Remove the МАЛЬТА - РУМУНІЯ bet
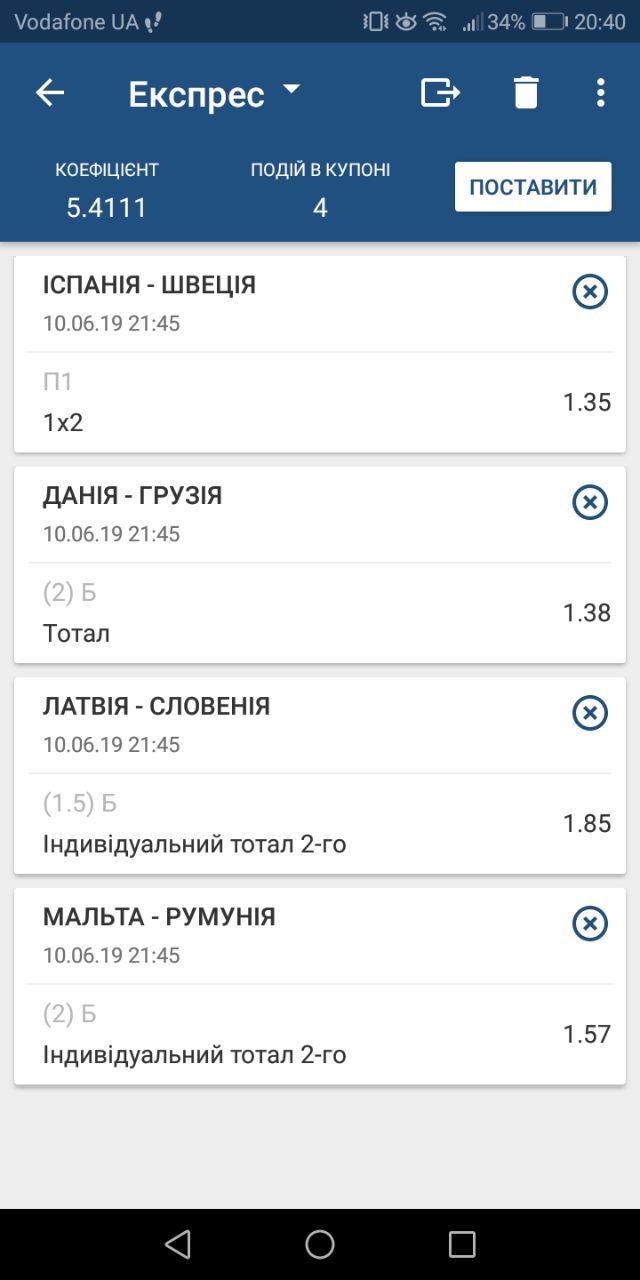The height and width of the screenshot is (1280, 640). click(590, 924)
